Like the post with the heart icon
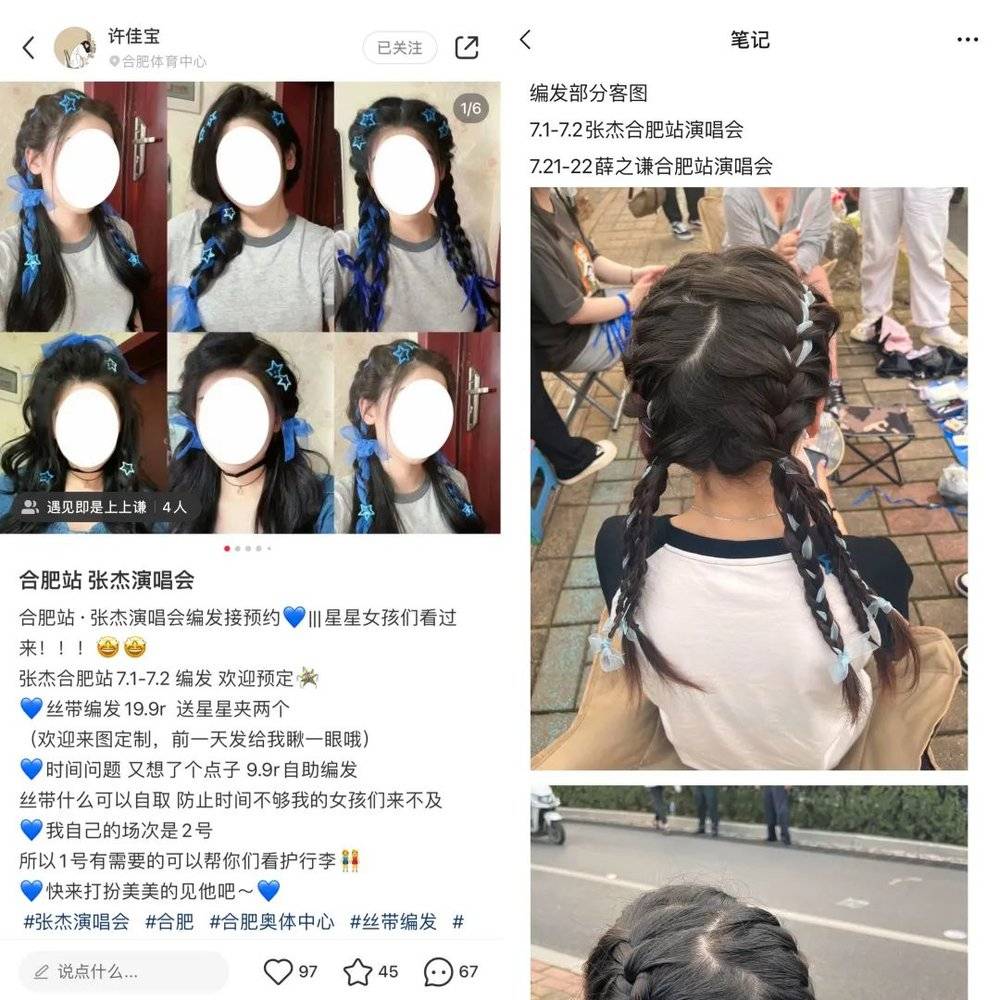 click(x=278, y=971)
